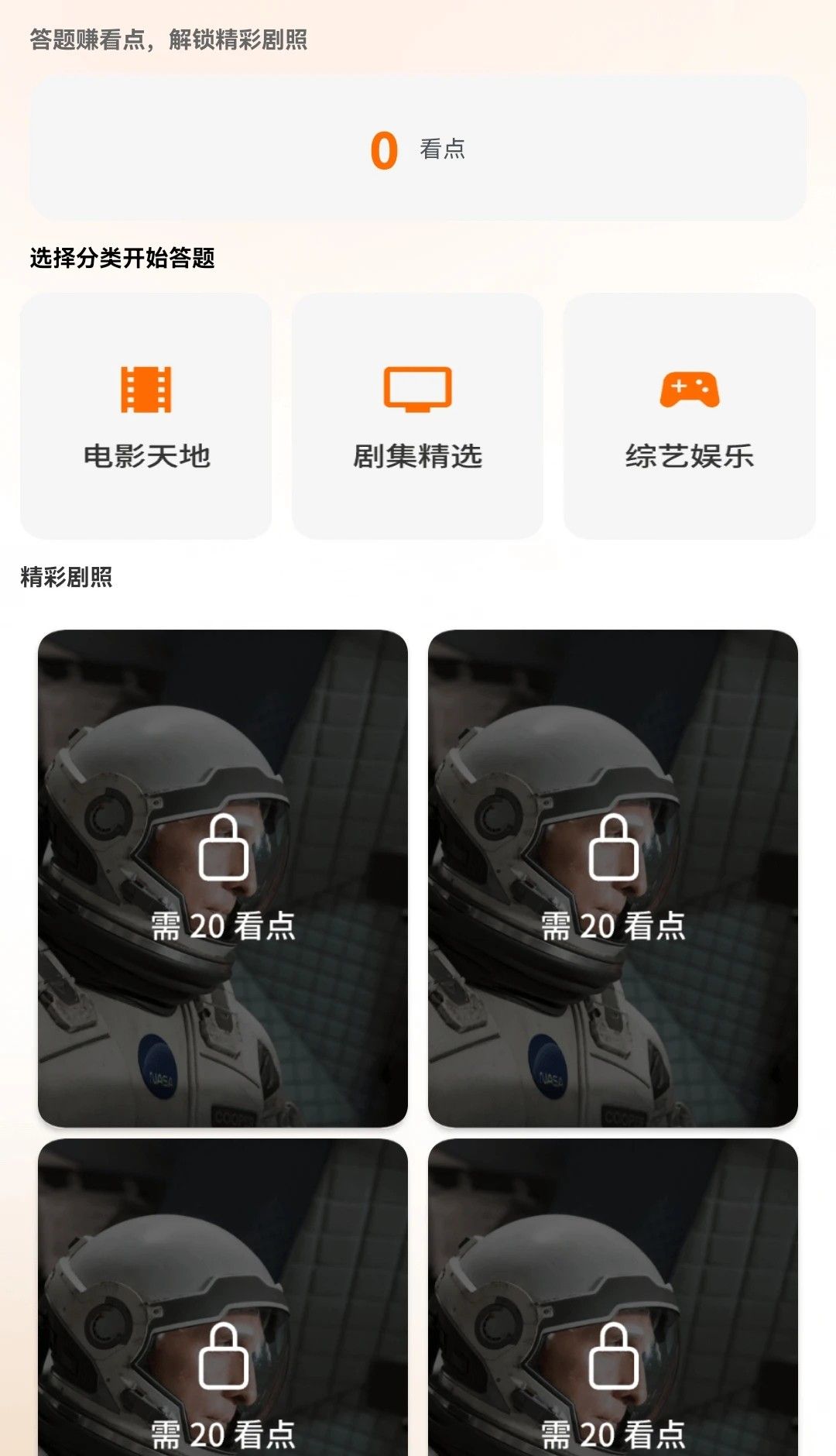Image resolution: width=836 pixels, height=1456 pixels.
Task: Click the 看点 label beside the zero
Action: click(441, 149)
